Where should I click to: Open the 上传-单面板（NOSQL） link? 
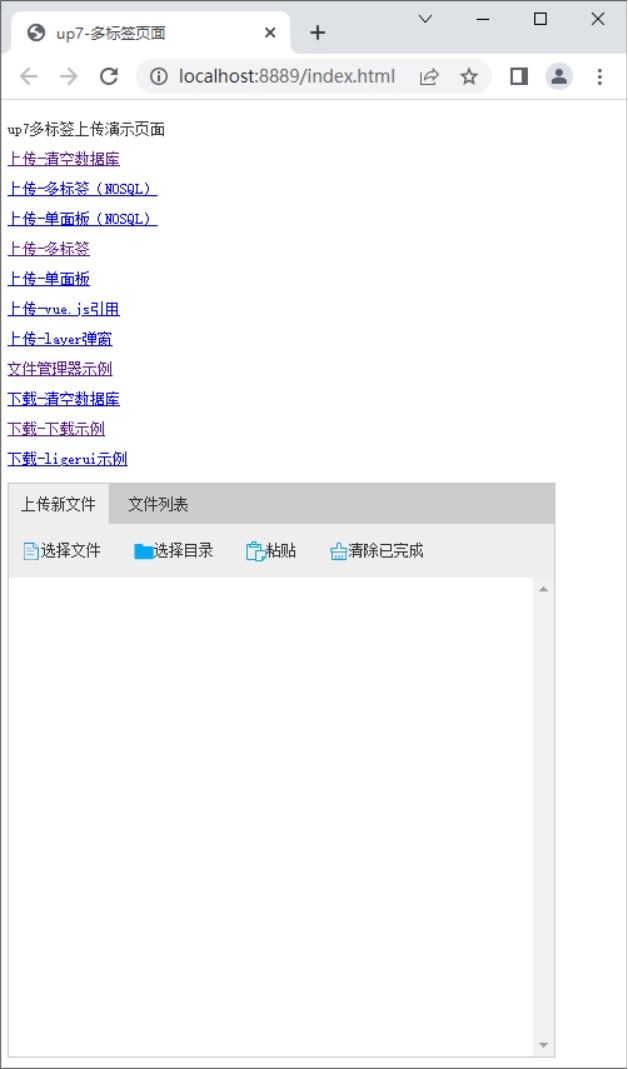(x=83, y=220)
